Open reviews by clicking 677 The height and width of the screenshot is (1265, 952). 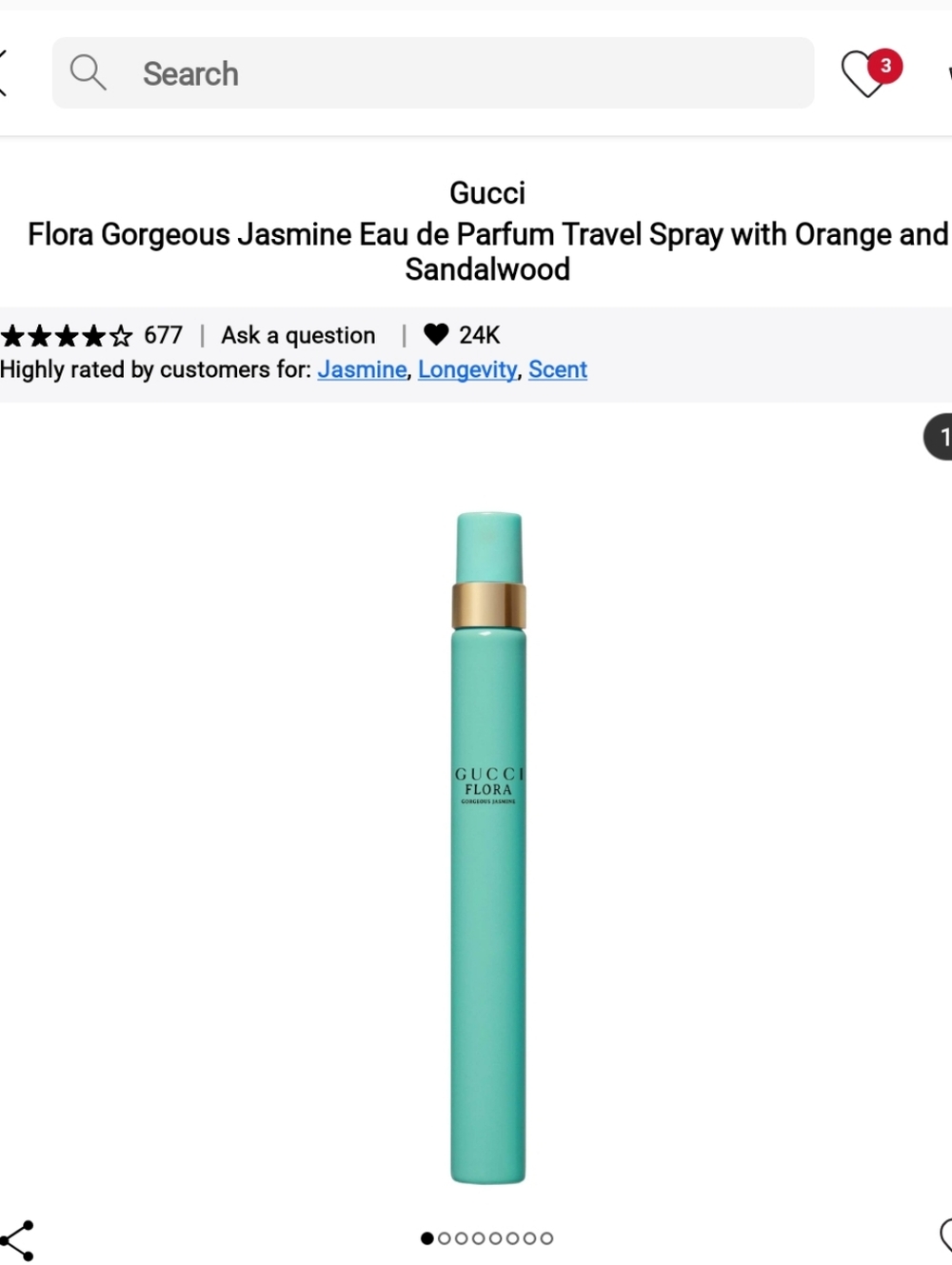(163, 334)
